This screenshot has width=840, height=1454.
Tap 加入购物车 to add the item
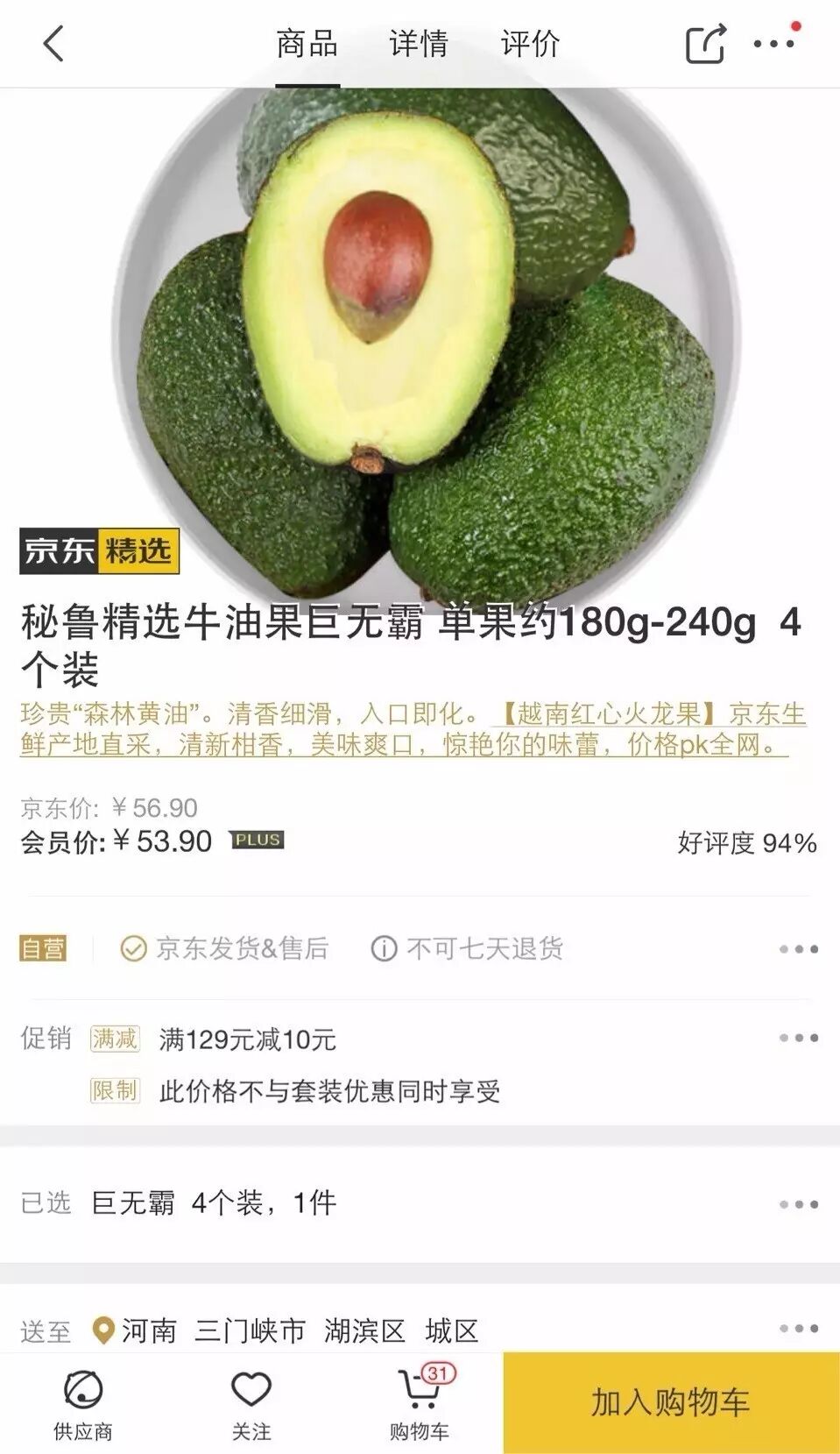(x=671, y=1402)
